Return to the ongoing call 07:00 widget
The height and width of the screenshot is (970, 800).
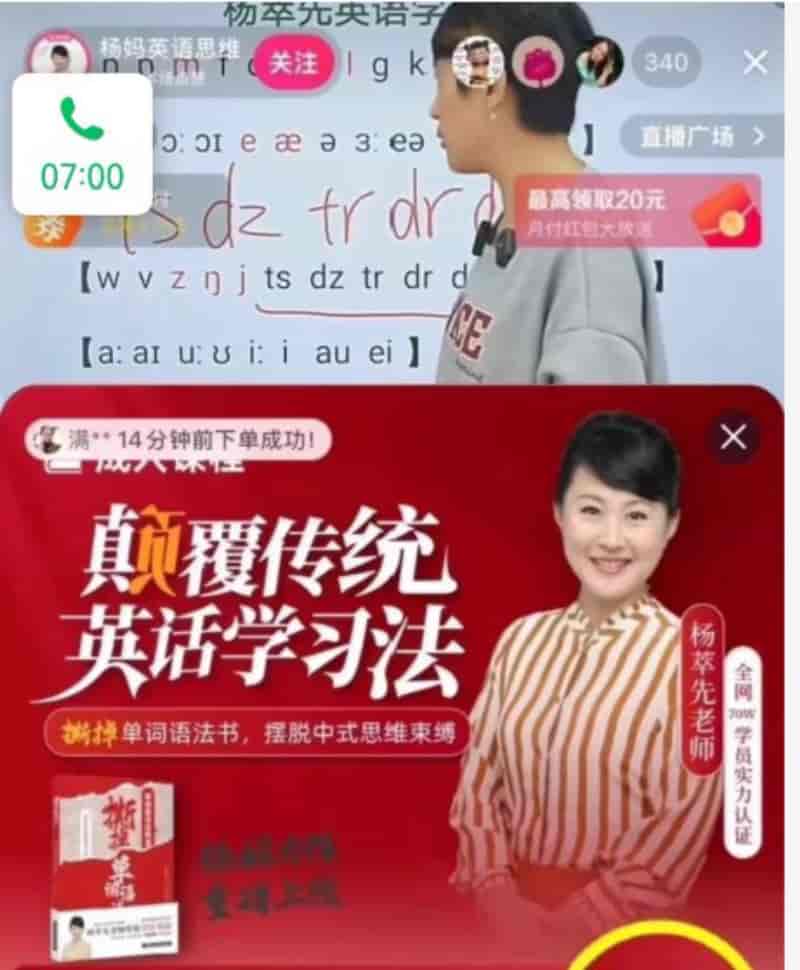[x=82, y=144]
